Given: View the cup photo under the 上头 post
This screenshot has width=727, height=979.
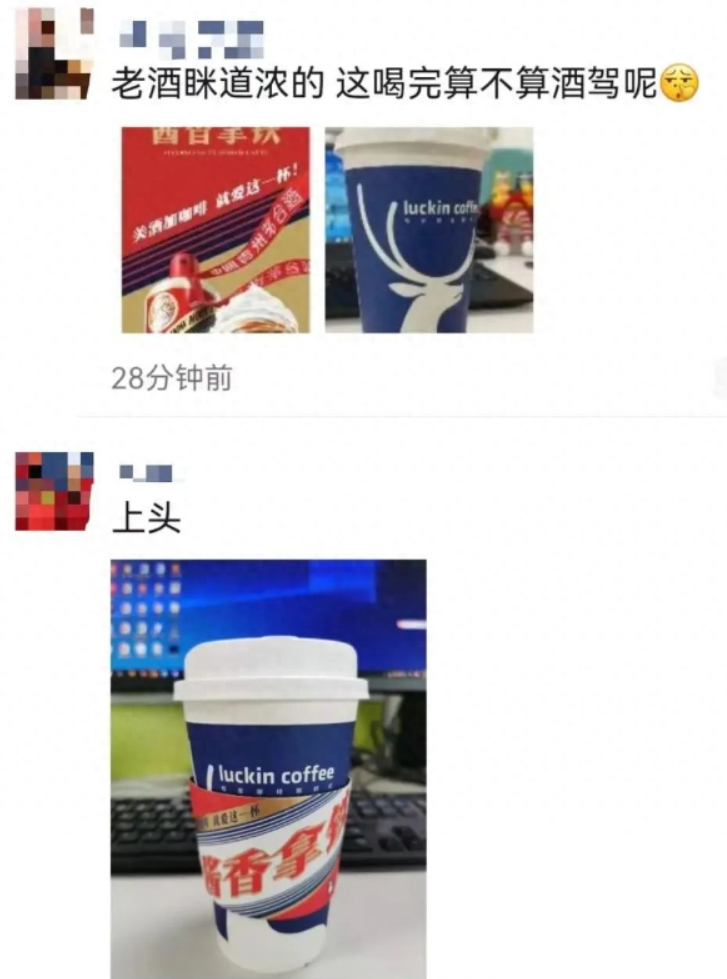Looking at the screenshot, I should click(x=268, y=768).
